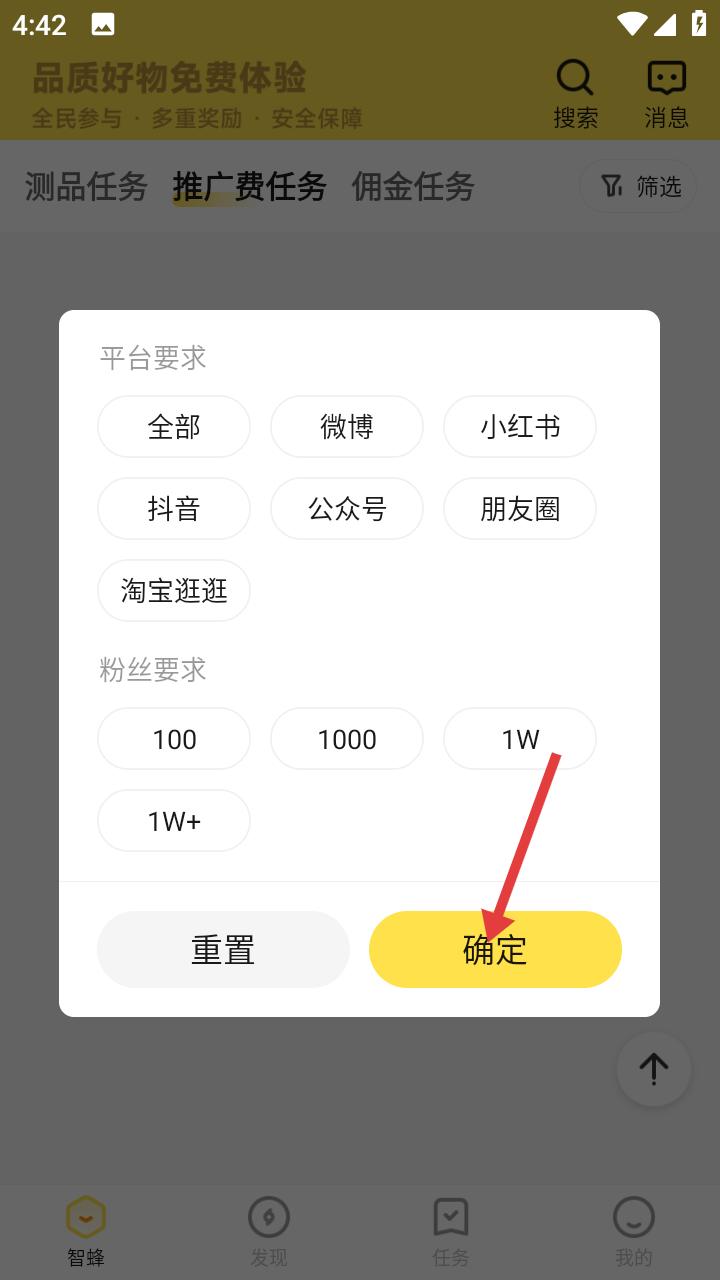The width and height of the screenshot is (720, 1280).
Task: Switch to the 测品任务 tab
Action: coord(87,186)
